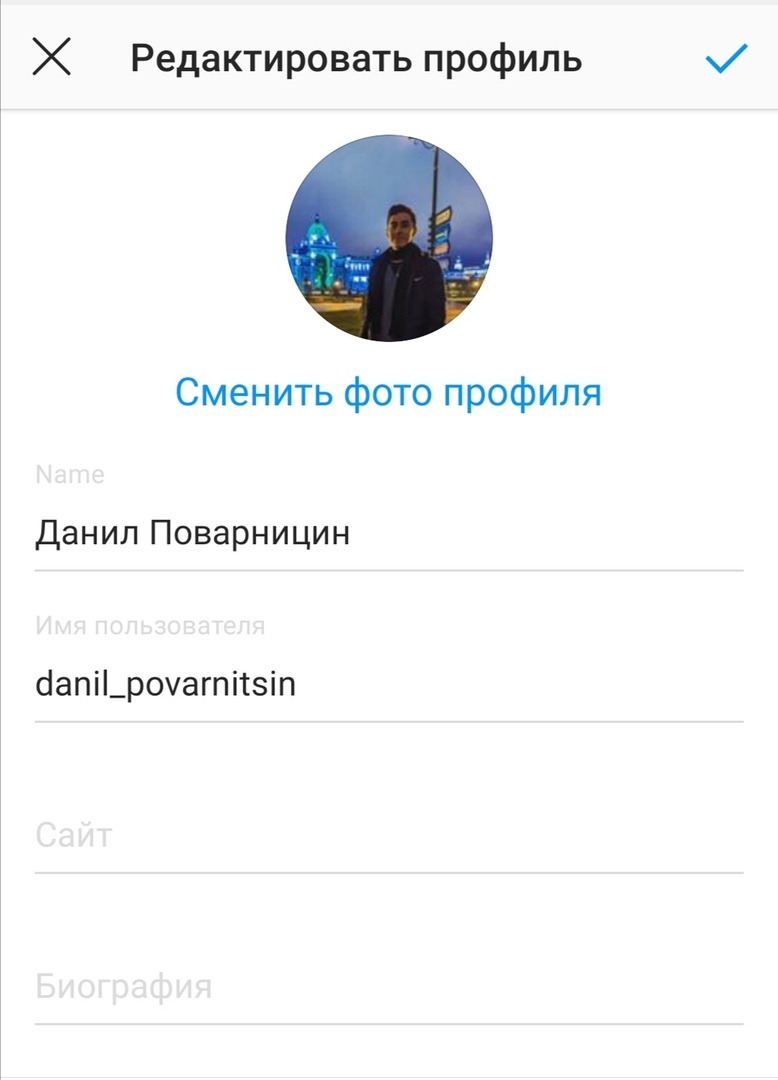Tap Сменить фото профиля link
778x1080 pixels.
388,392
